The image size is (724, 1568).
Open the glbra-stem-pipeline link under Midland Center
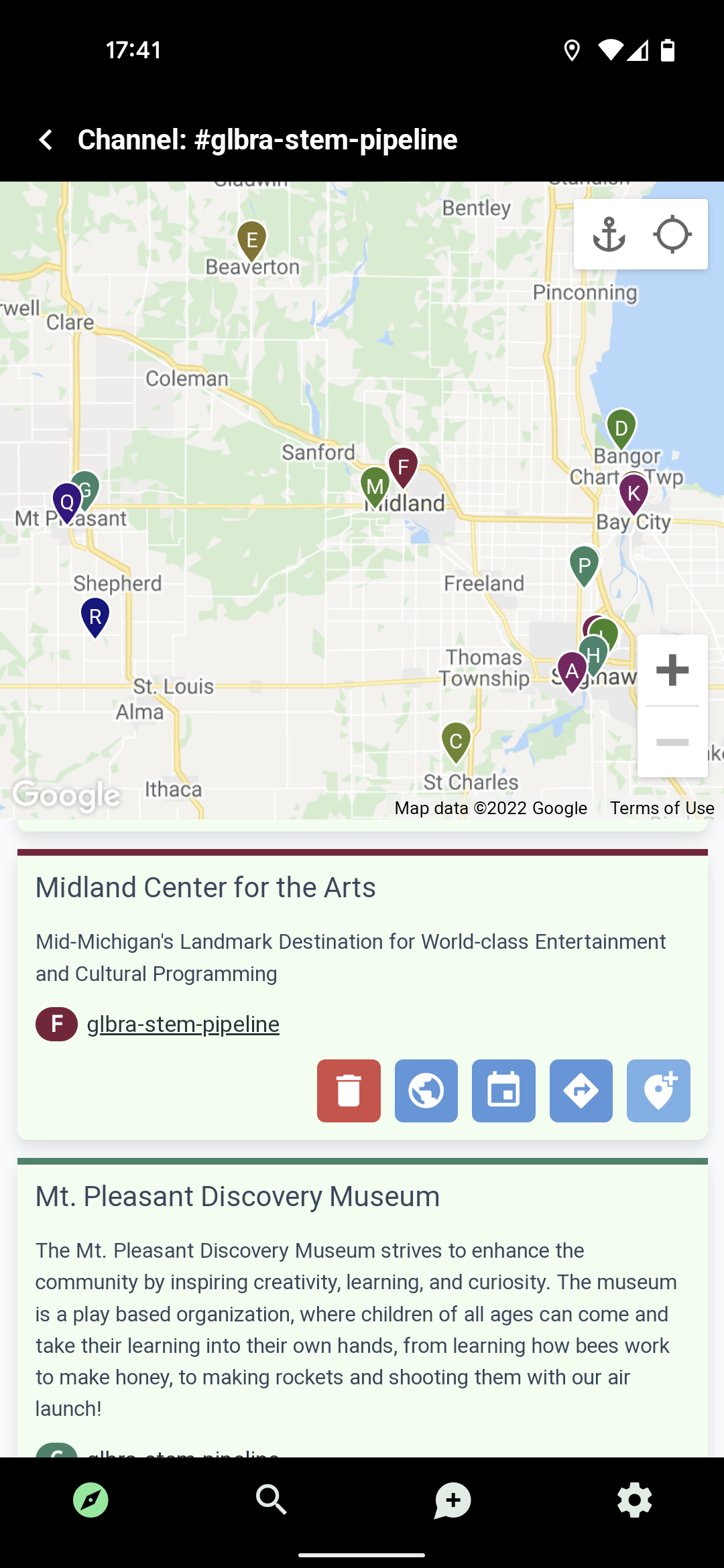click(183, 1024)
